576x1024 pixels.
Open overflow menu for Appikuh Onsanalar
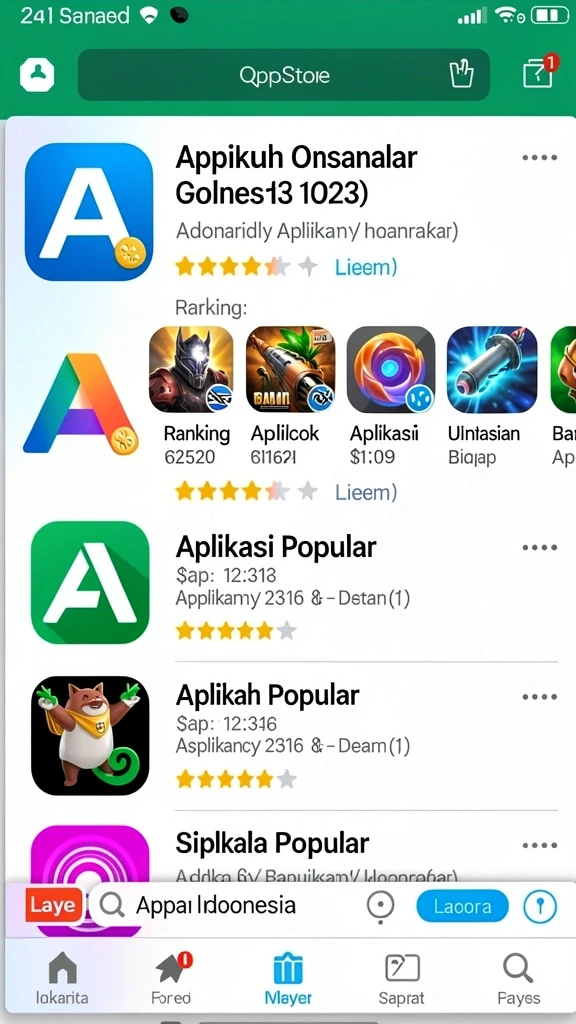[539, 158]
